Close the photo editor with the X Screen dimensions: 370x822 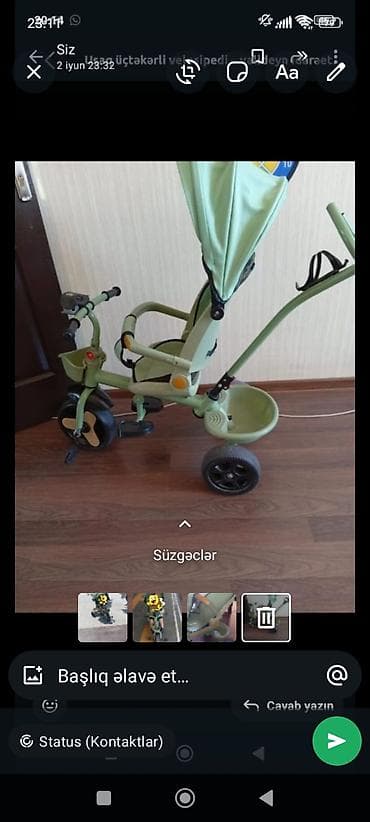click(x=34, y=72)
